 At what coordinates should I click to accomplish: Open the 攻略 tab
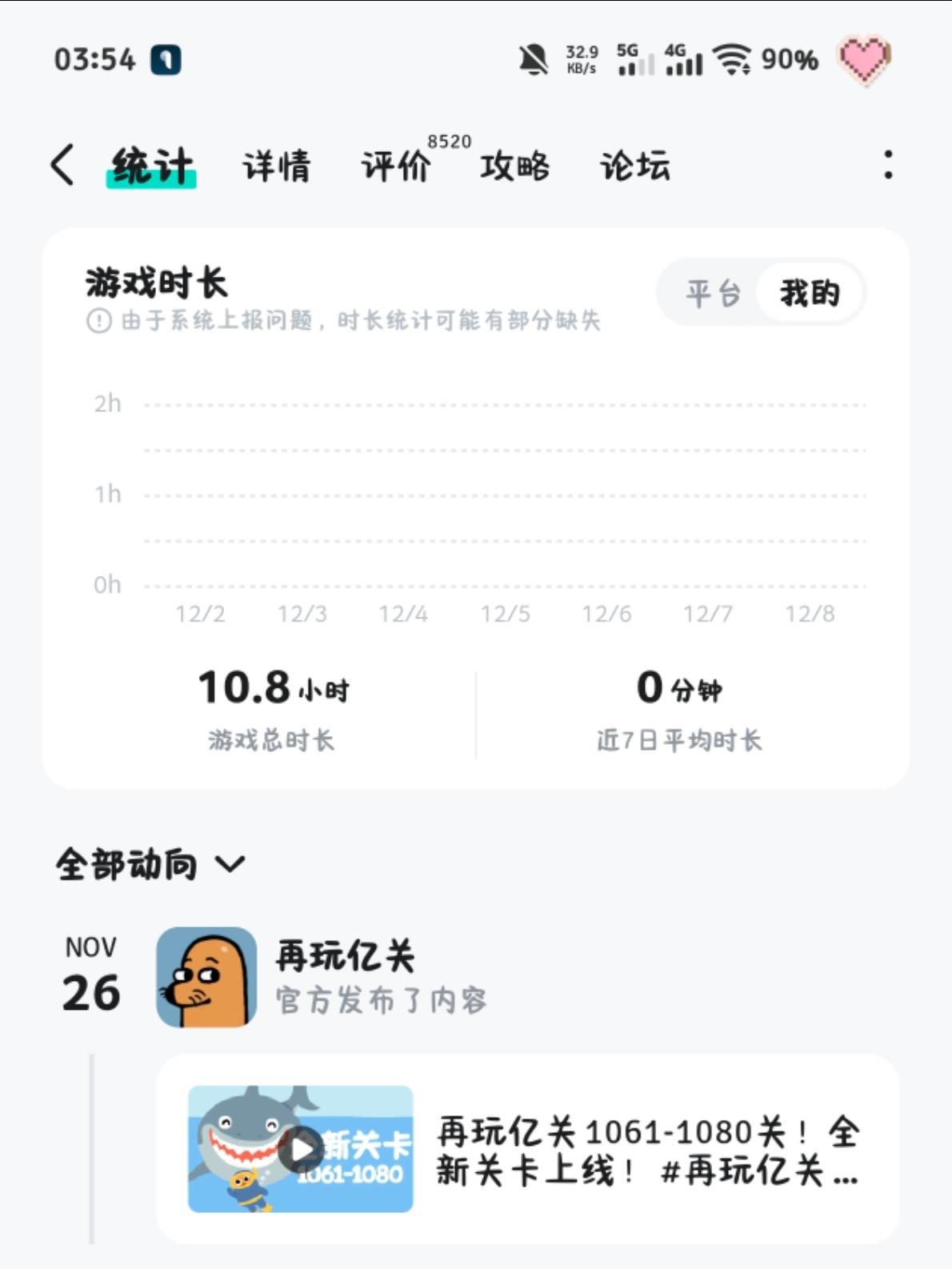(514, 166)
